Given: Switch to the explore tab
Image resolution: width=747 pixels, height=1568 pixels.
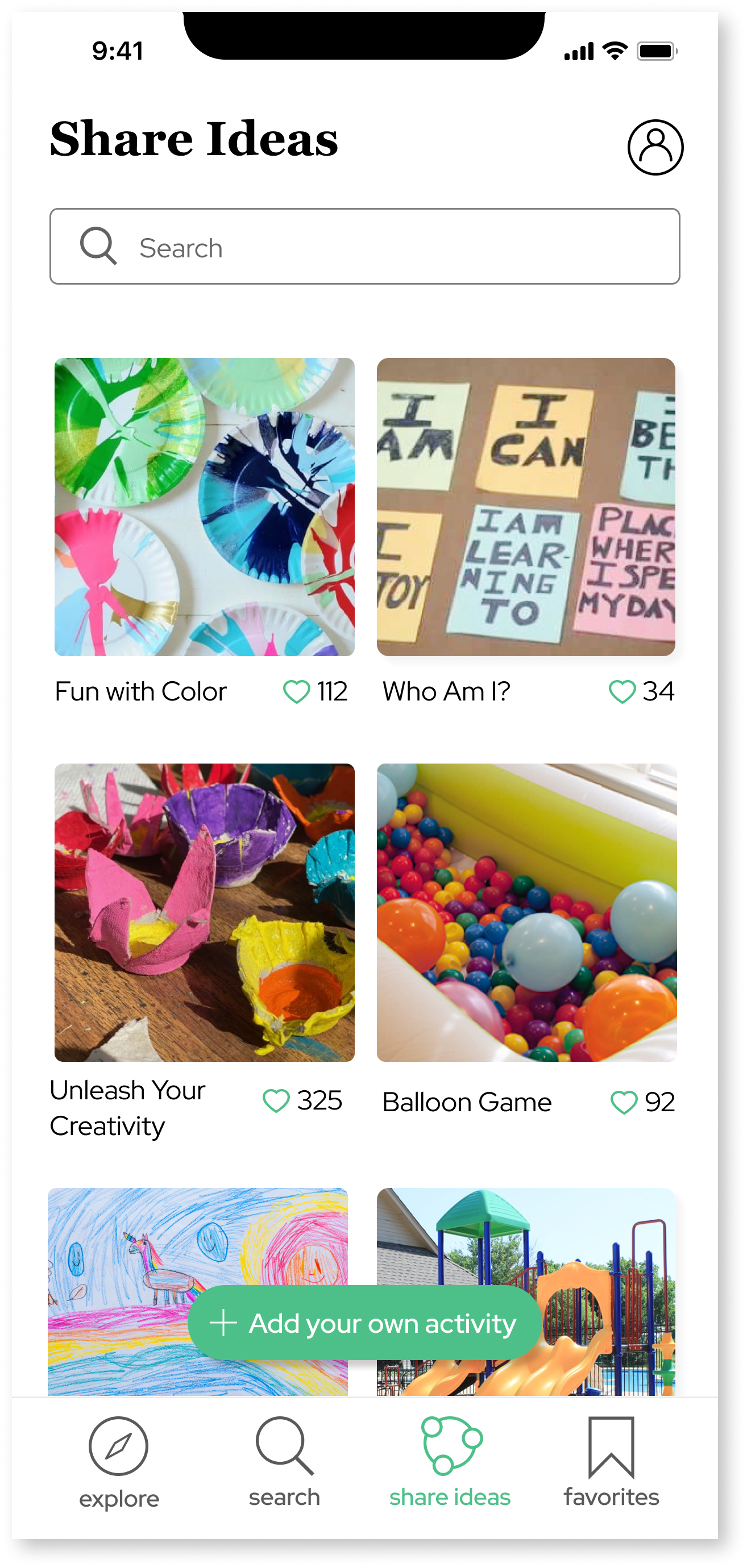Looking at the screenshot, I should [119, 1461].
